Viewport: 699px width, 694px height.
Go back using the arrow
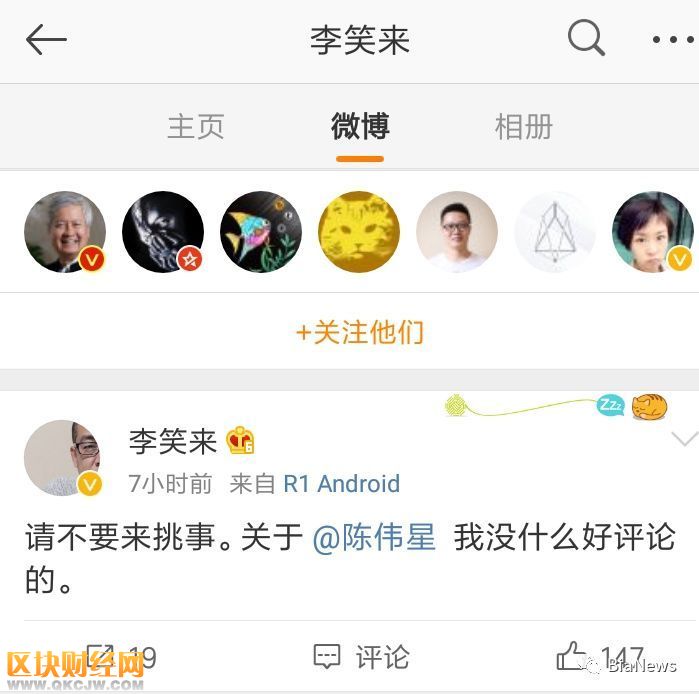46,40
